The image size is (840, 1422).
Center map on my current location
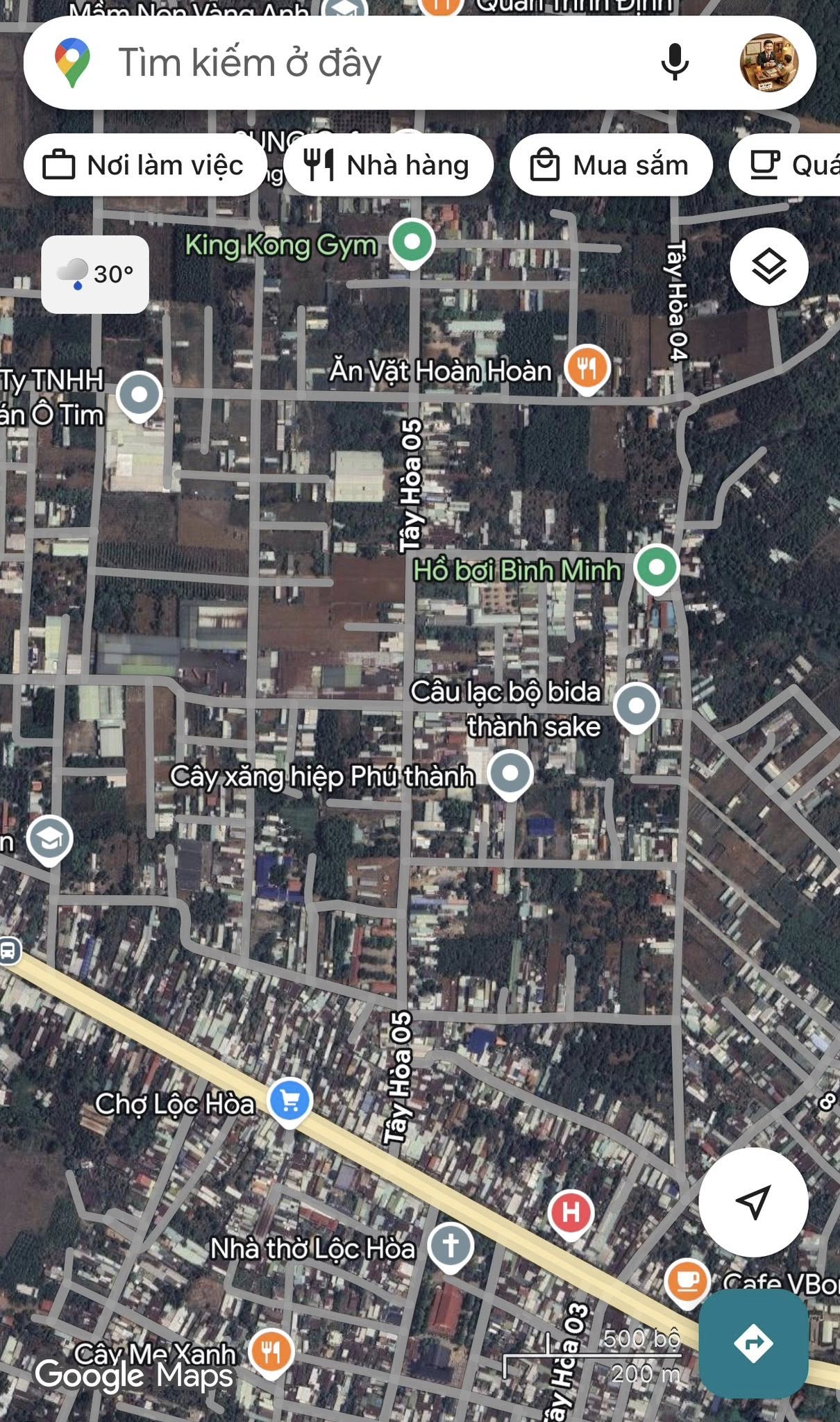pyautogui.click(x=753, y=1201)
